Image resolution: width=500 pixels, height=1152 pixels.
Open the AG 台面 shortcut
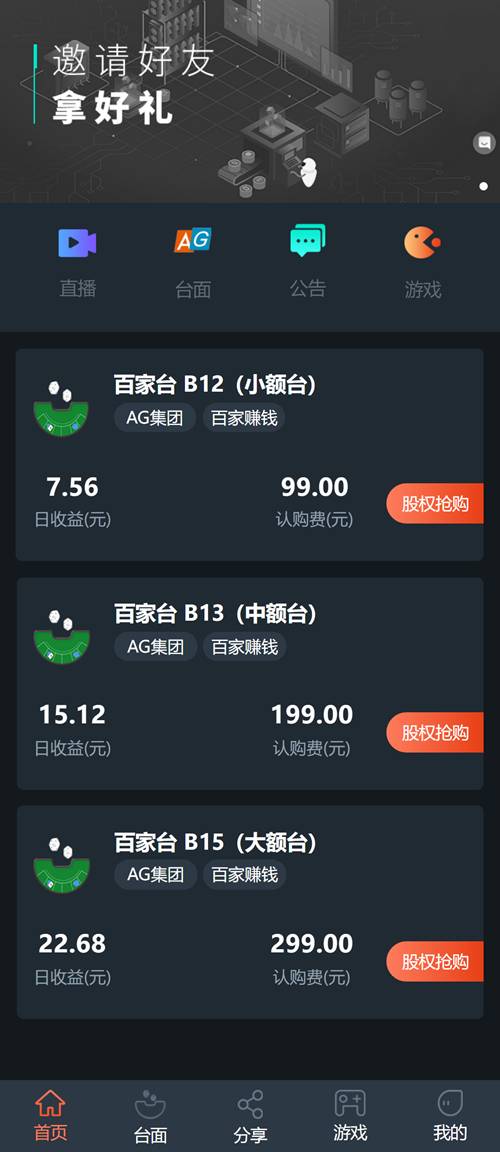coord(193,262)
